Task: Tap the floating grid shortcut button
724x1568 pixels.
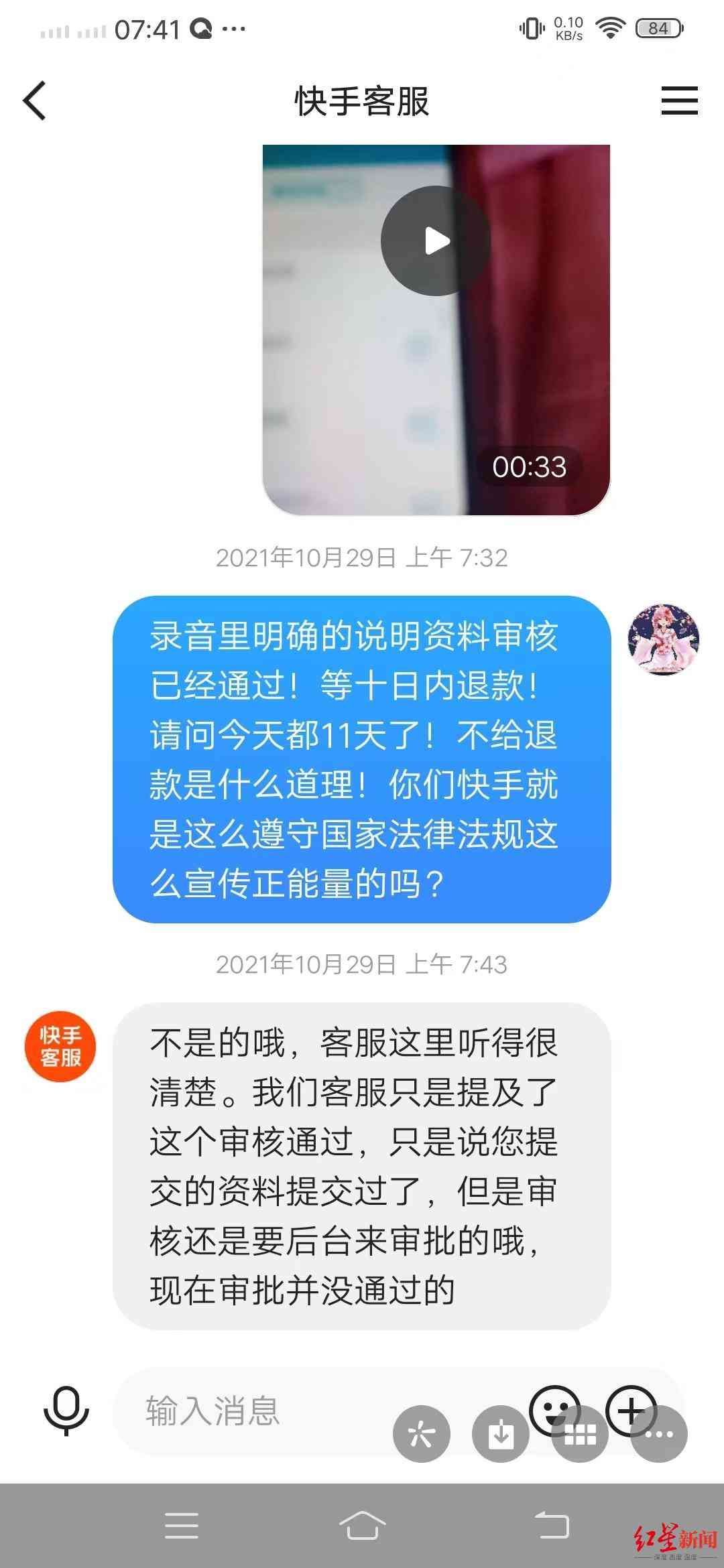Action: click(580, 1434)
